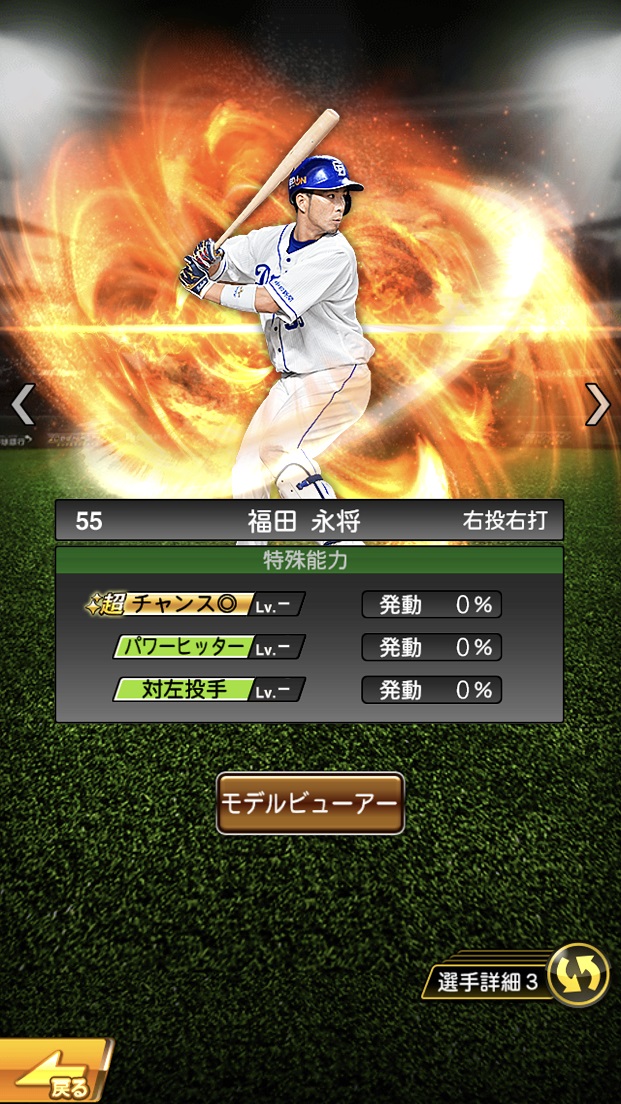Tap the 対左投手 special ability
This screenshot has height=1104, width=621.
208,689
